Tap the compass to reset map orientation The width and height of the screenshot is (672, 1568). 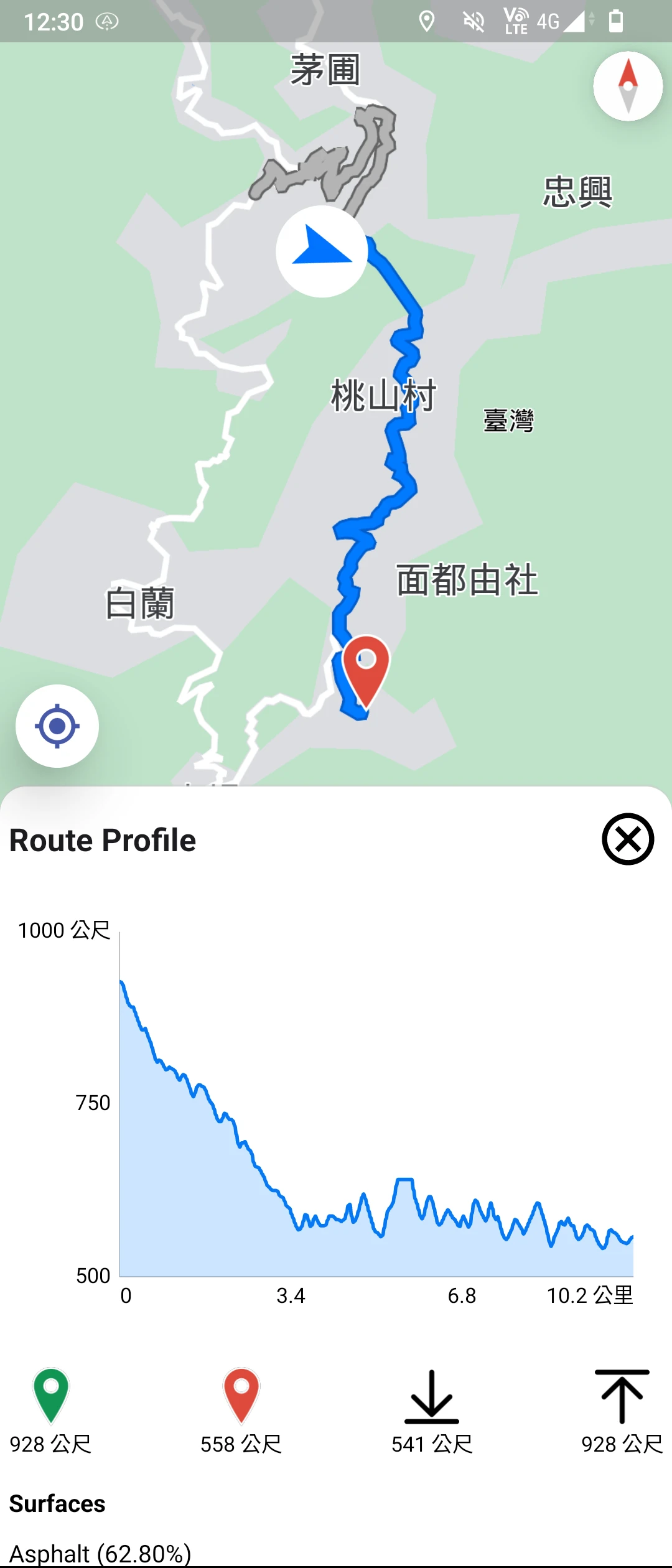click(x=627, y=86)
